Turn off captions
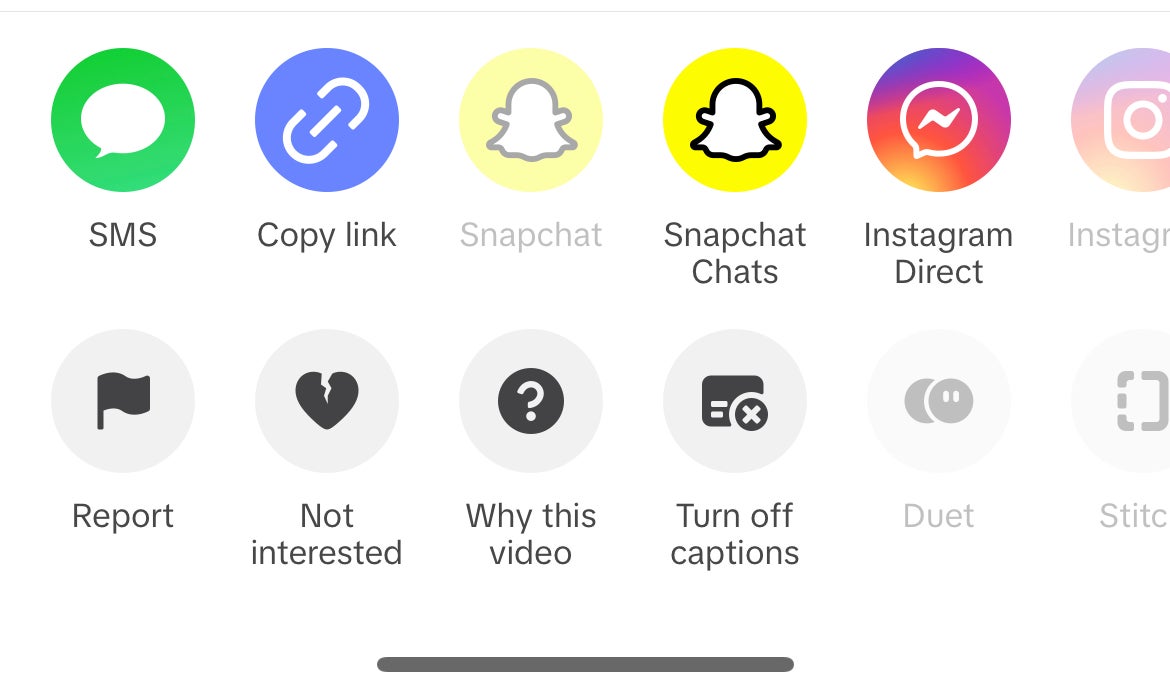This screenshot has height=696, width=1170. [735, 401]
